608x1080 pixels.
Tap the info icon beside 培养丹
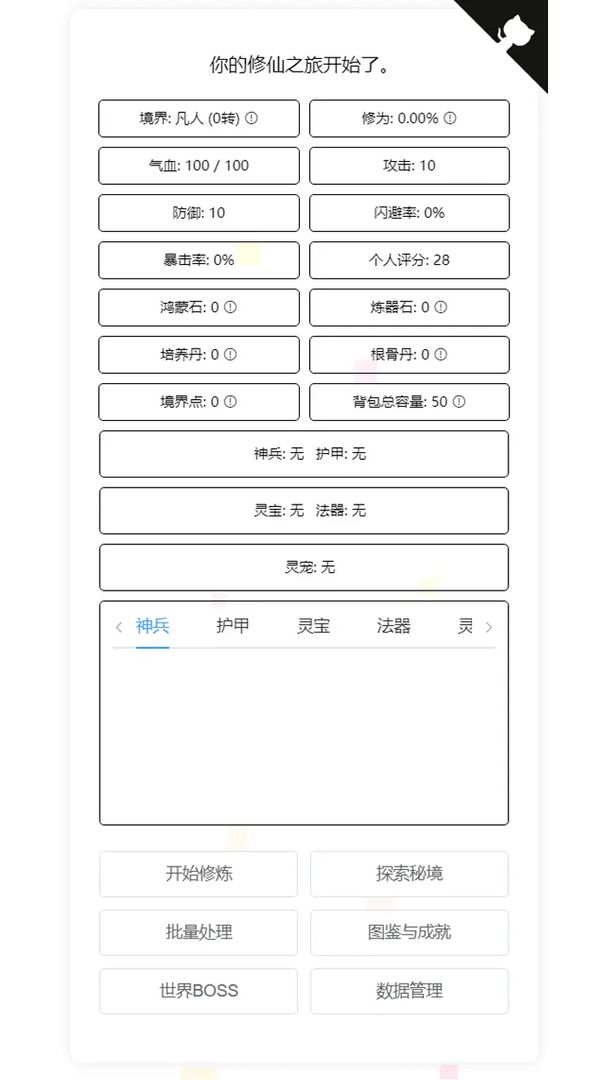231,354
